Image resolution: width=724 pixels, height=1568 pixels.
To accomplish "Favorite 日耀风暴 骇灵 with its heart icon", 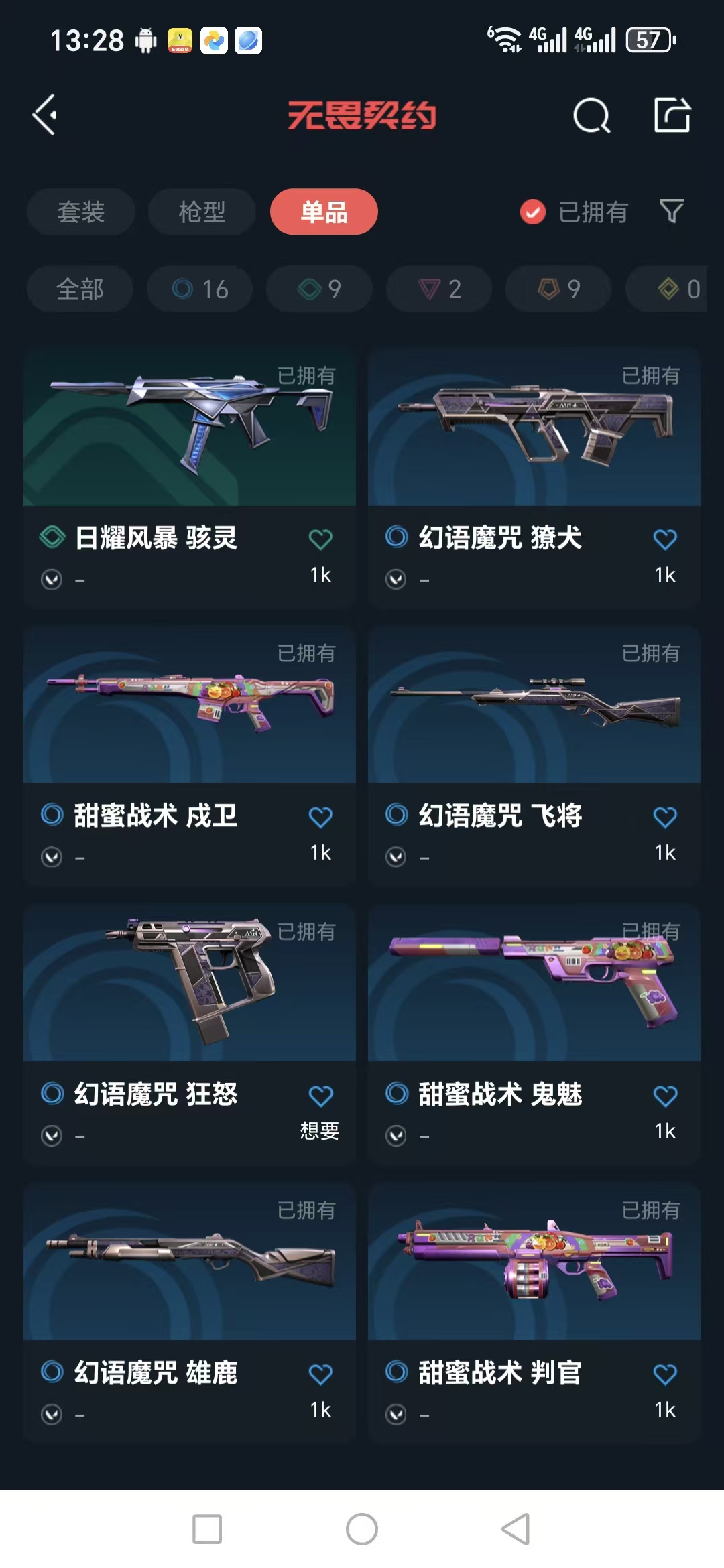I will click(320, 539).
